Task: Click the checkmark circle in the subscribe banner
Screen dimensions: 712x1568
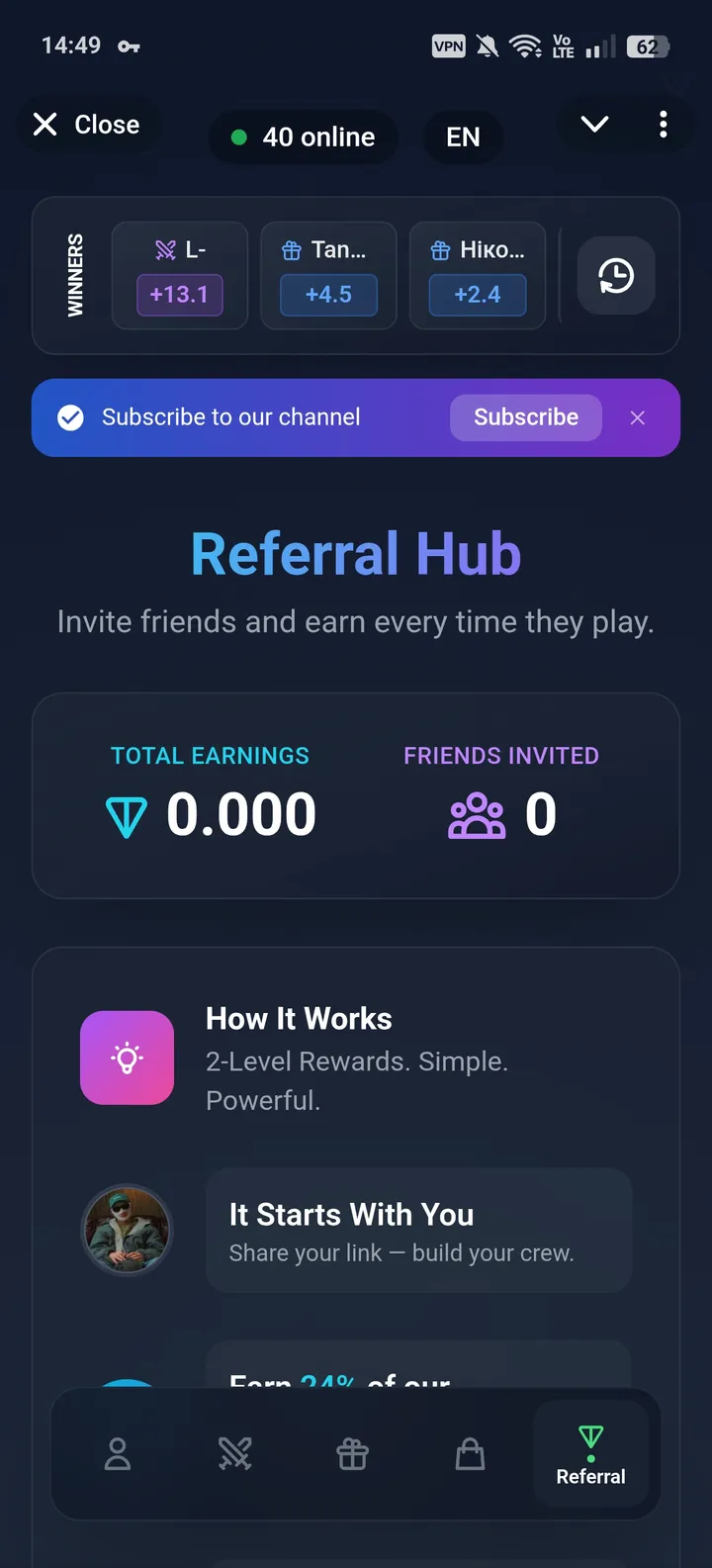Action: coord(70,417)
